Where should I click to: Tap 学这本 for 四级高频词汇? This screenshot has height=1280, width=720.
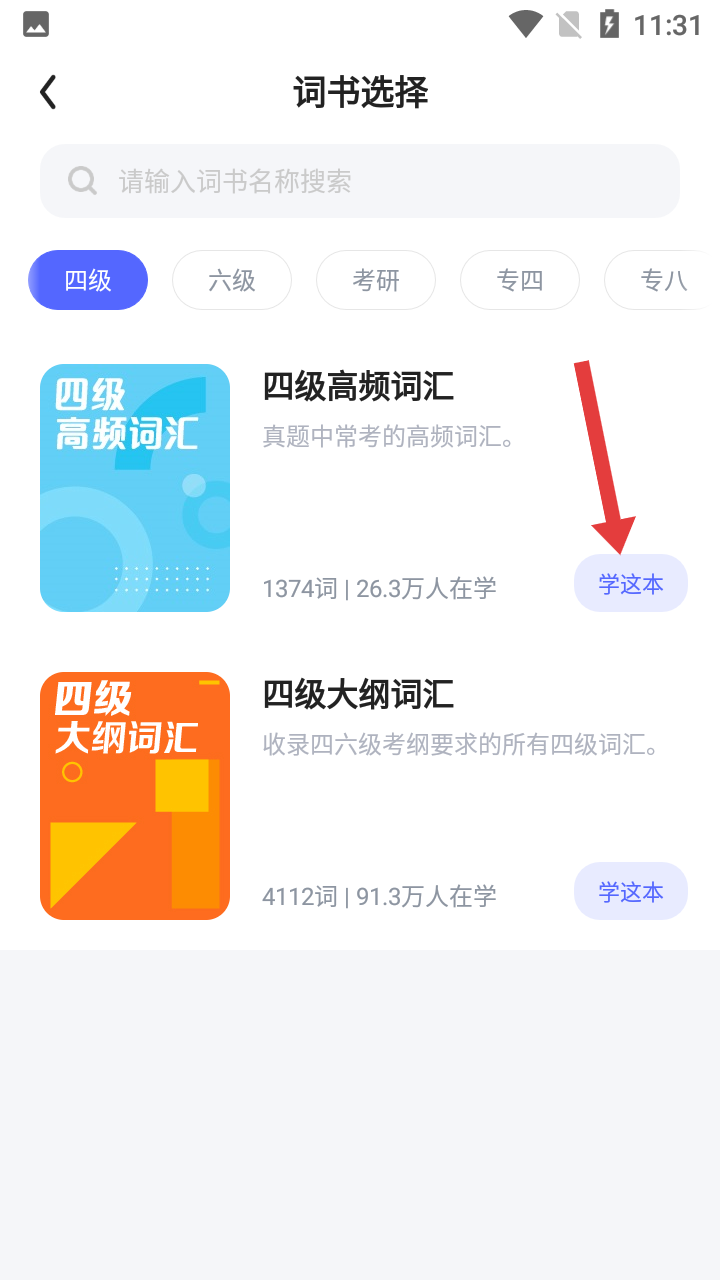coord(630,584)
